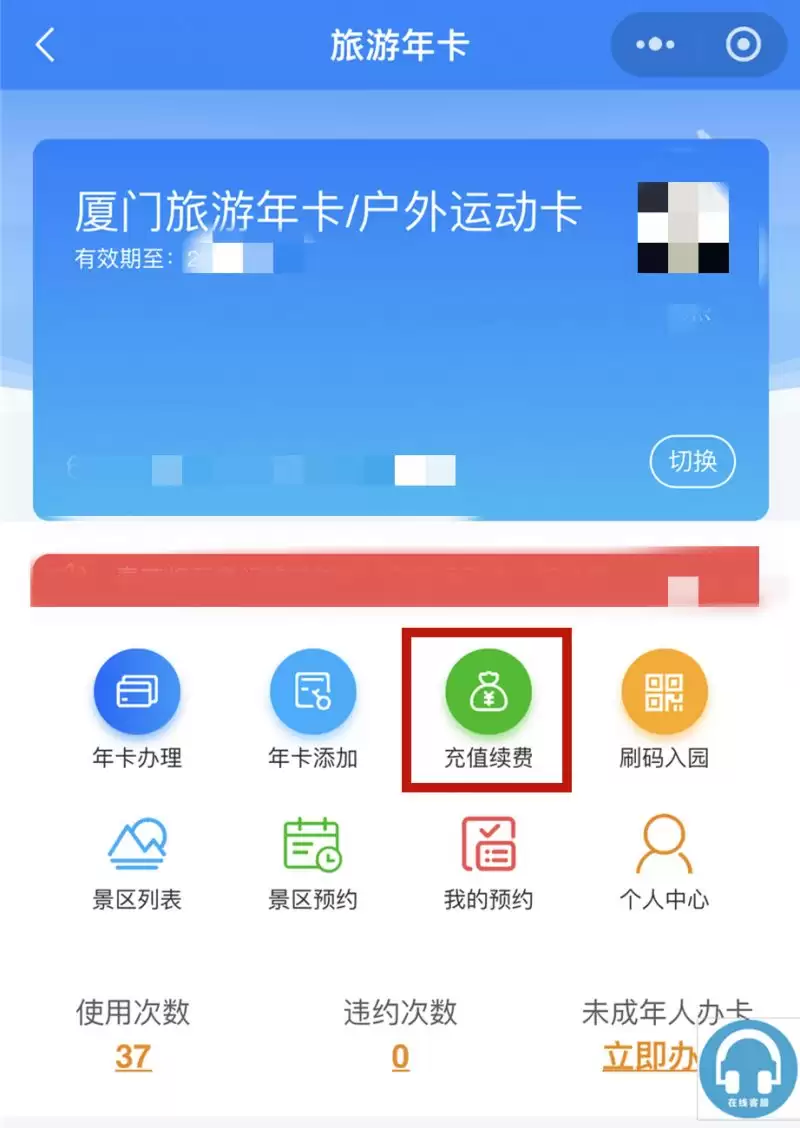View the 使用次数 count of 37
Image resolution: width=800 pixels, height=1128 pixels.
[133, 1057]
